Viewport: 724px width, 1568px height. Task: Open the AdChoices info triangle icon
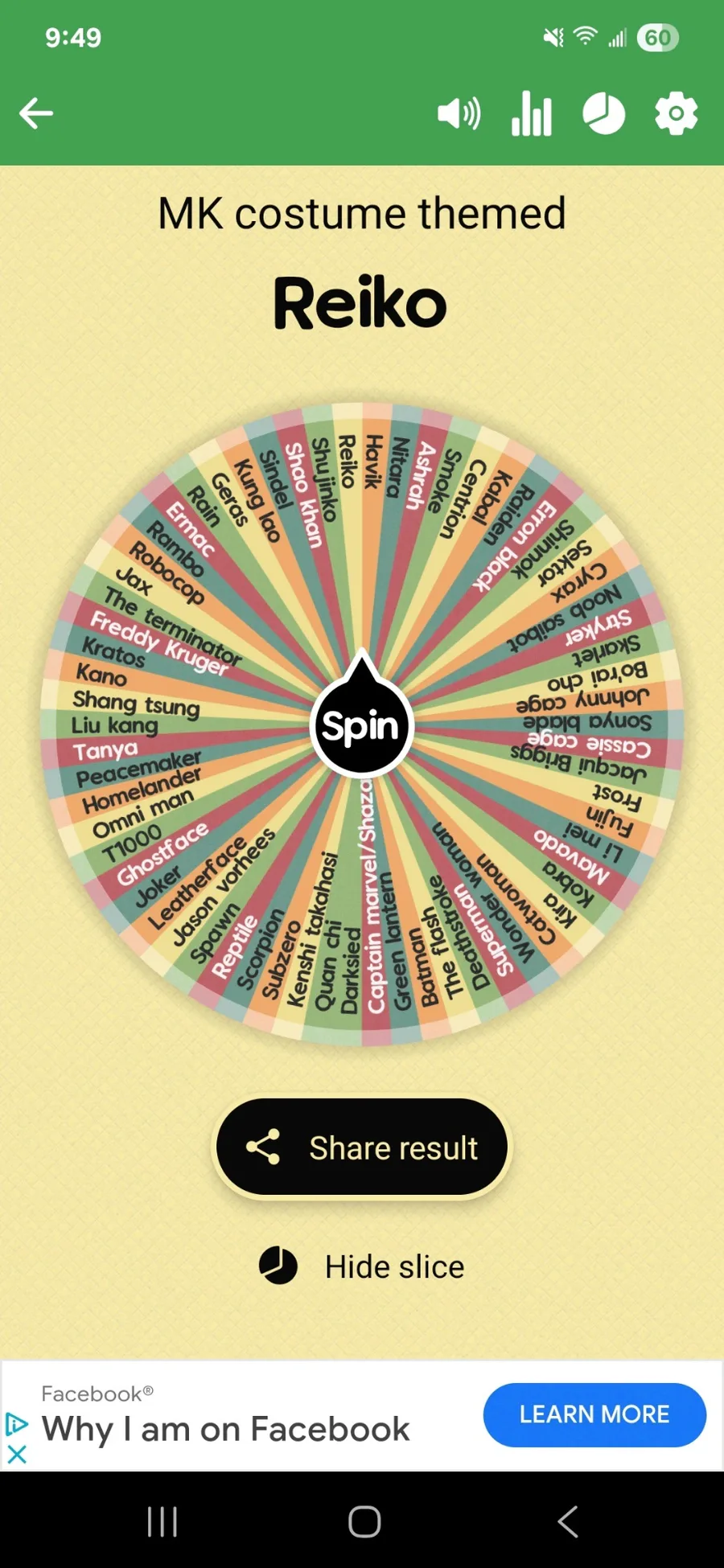tap(16, 1424)
